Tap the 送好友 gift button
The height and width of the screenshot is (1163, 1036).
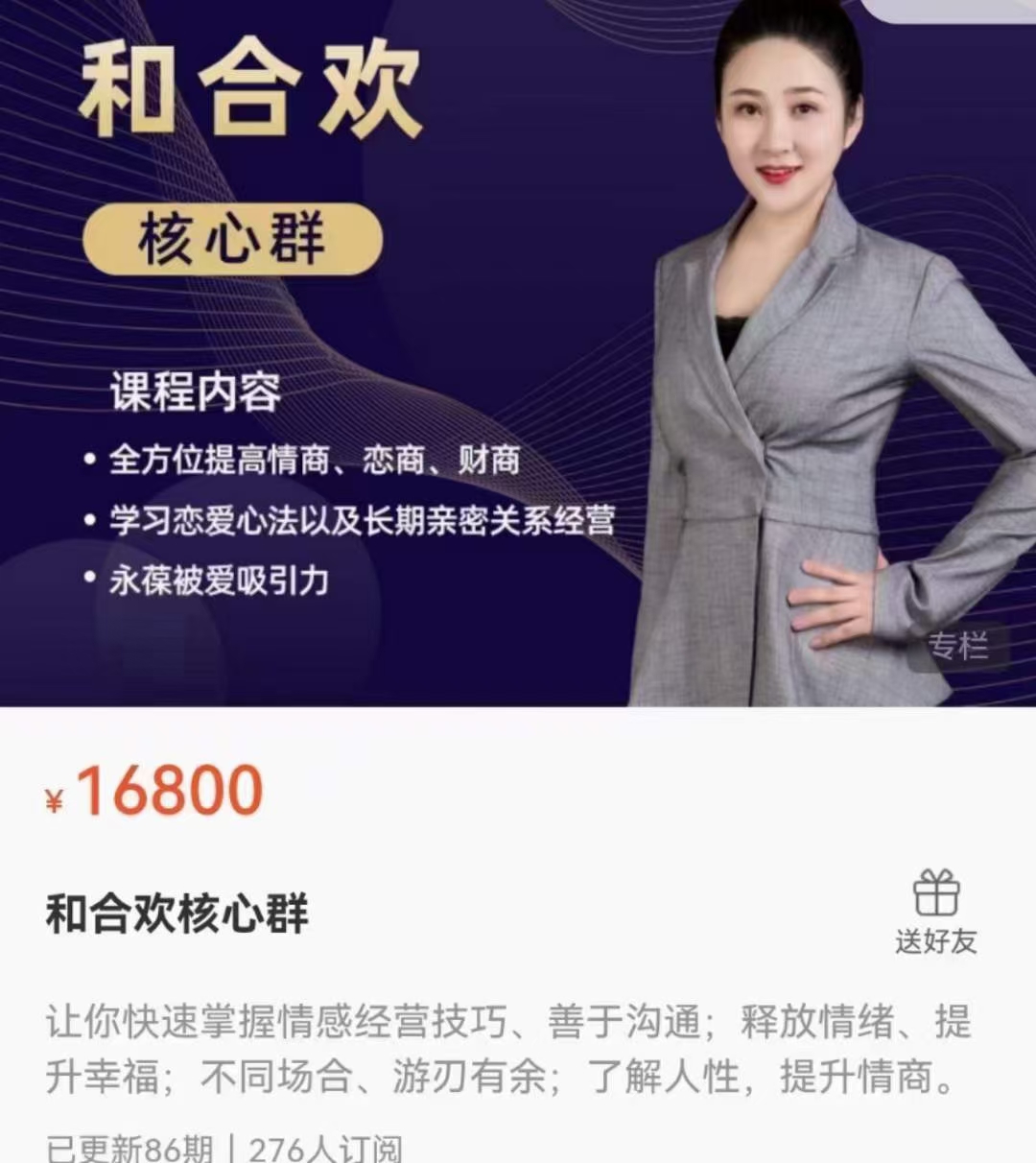pos(935,911)
